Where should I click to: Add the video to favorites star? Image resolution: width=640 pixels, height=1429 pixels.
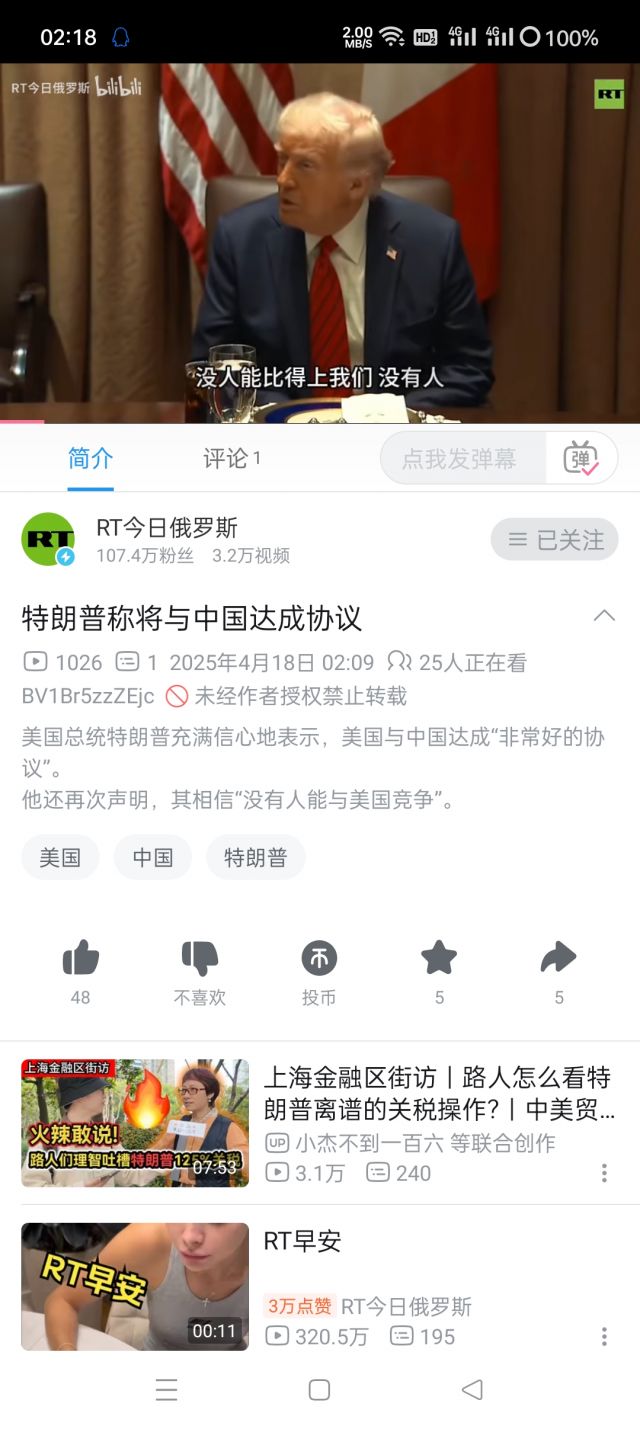(x=439, y=960)
